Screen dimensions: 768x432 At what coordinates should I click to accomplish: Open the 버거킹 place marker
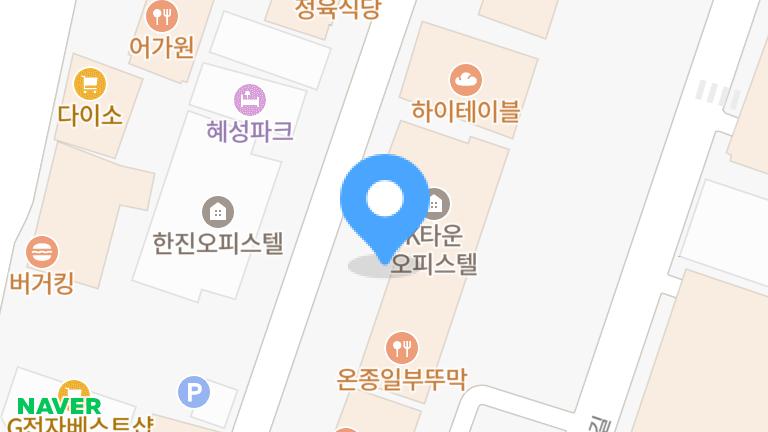point(43,250)
